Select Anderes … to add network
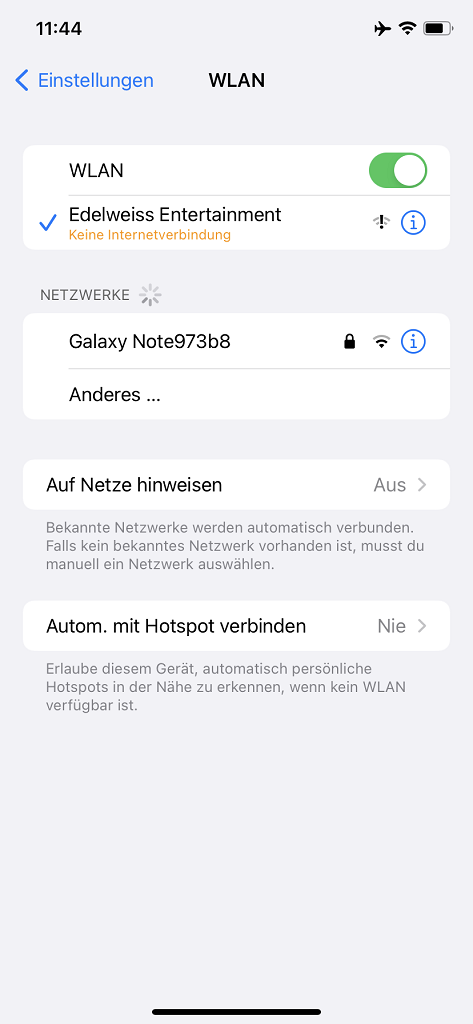Viewport: 473px width, 1024px height. 236,394
